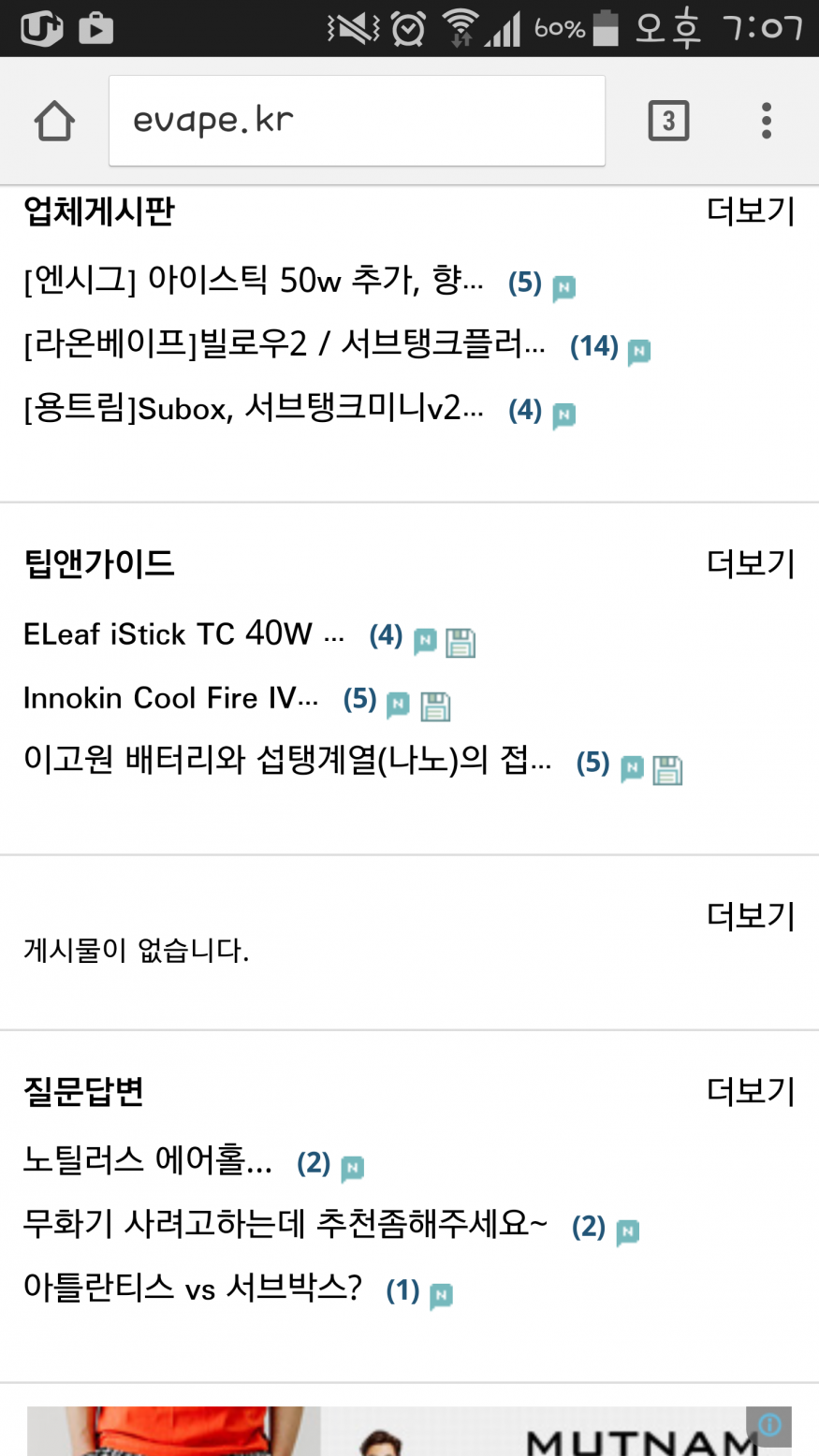819x1456 pixels.
Task: Tap the ad info icon
Action: coord(769,1424)
